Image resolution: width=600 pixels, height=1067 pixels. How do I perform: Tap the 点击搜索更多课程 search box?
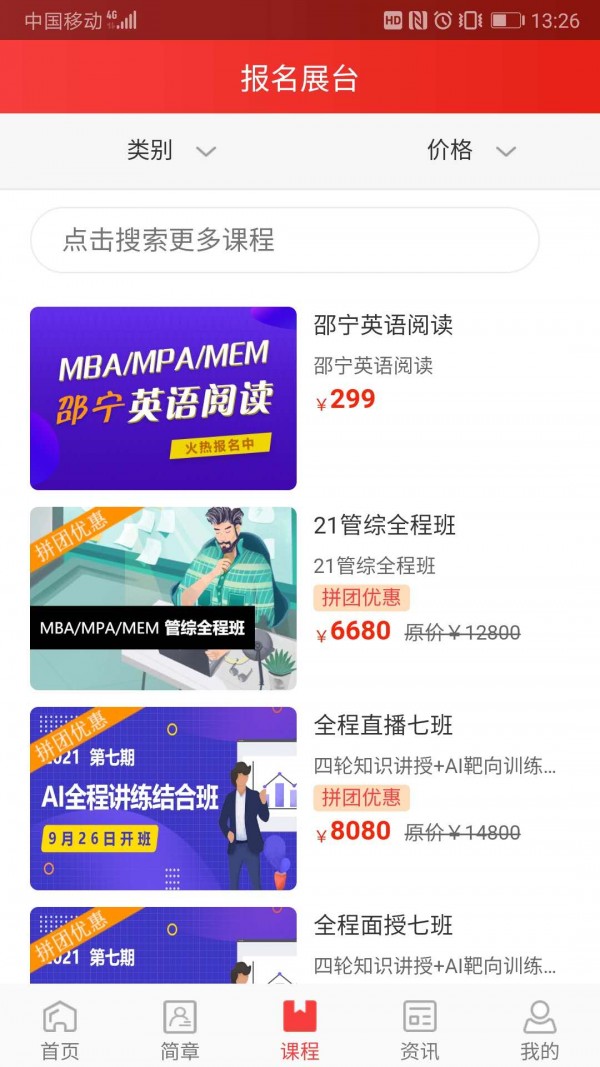point(285,240)
